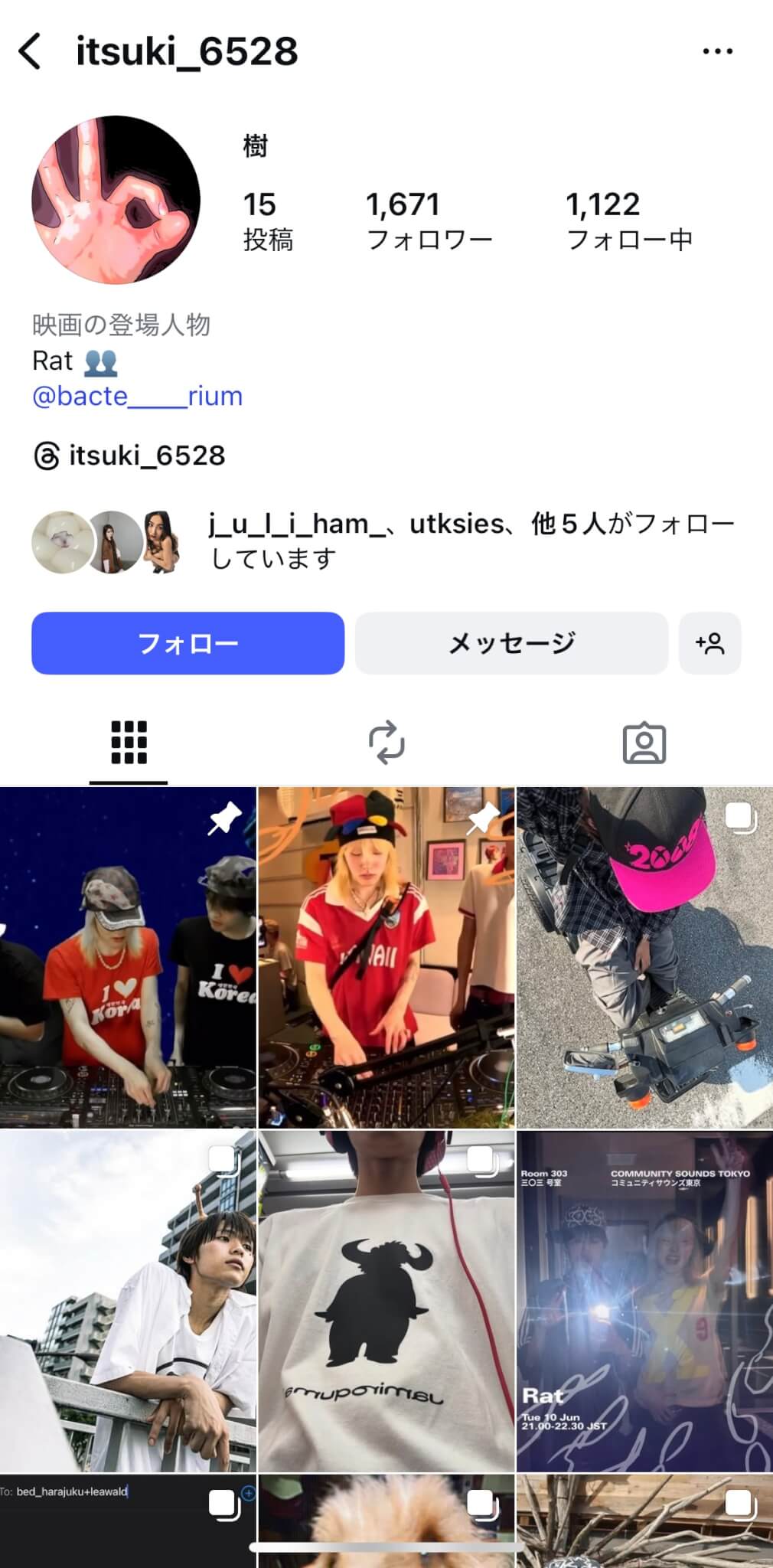Show suggested accounts with add-person icon
This screenshot has height=1568, width=773.
(x=709, y=643)
